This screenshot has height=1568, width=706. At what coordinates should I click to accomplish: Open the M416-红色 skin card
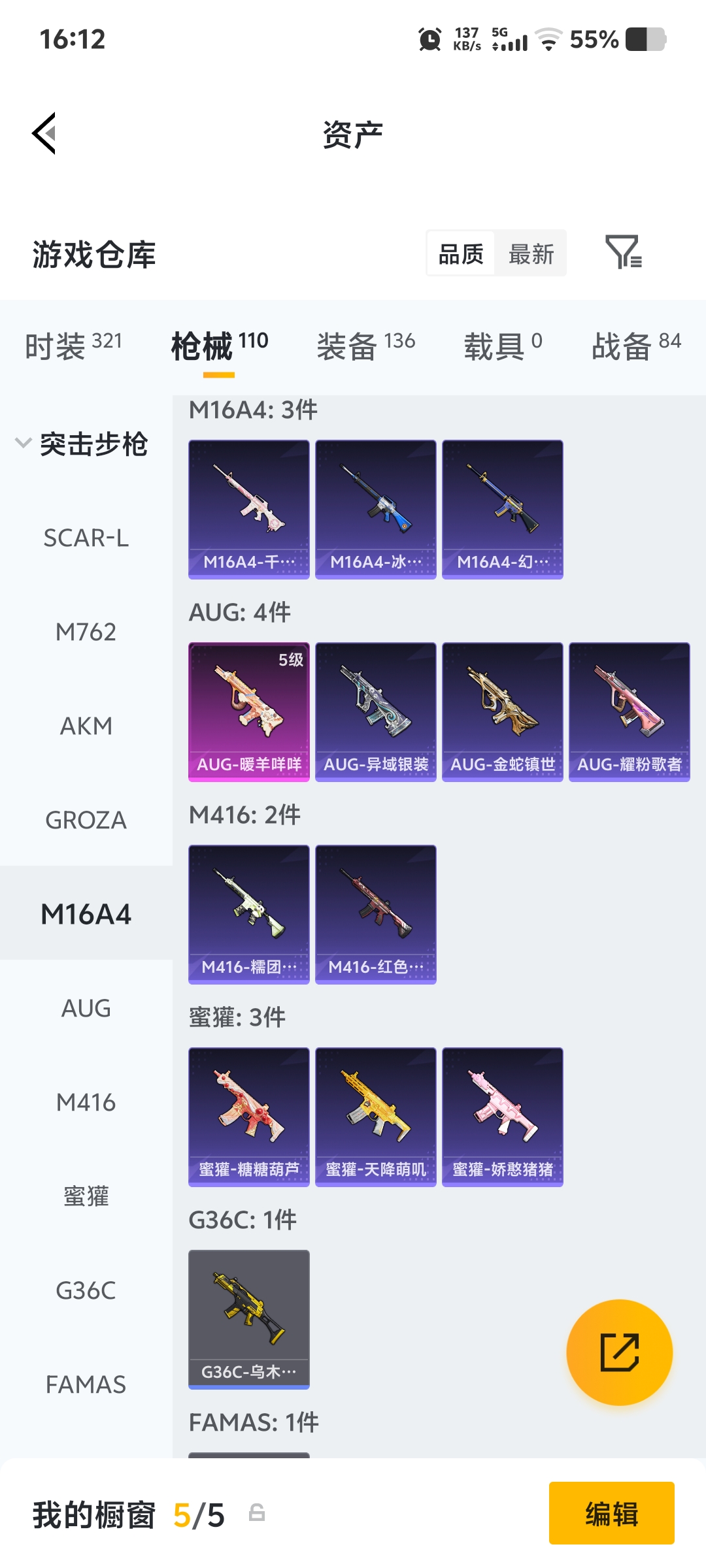(x=376, y=915)
